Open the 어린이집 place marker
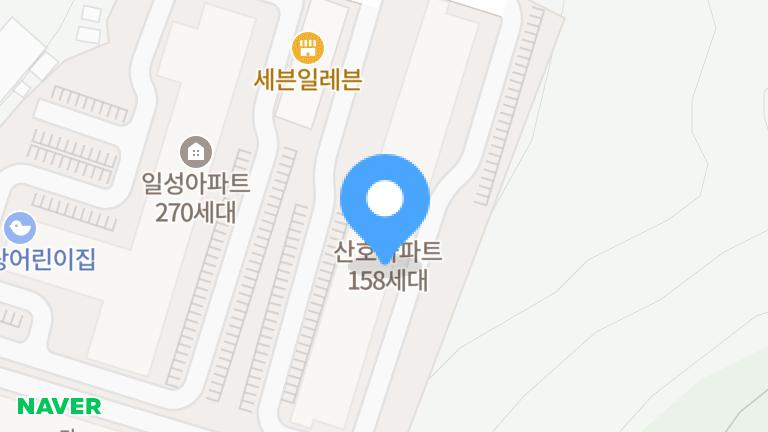Viewport: 768px width, 432px height. [20, 228]
